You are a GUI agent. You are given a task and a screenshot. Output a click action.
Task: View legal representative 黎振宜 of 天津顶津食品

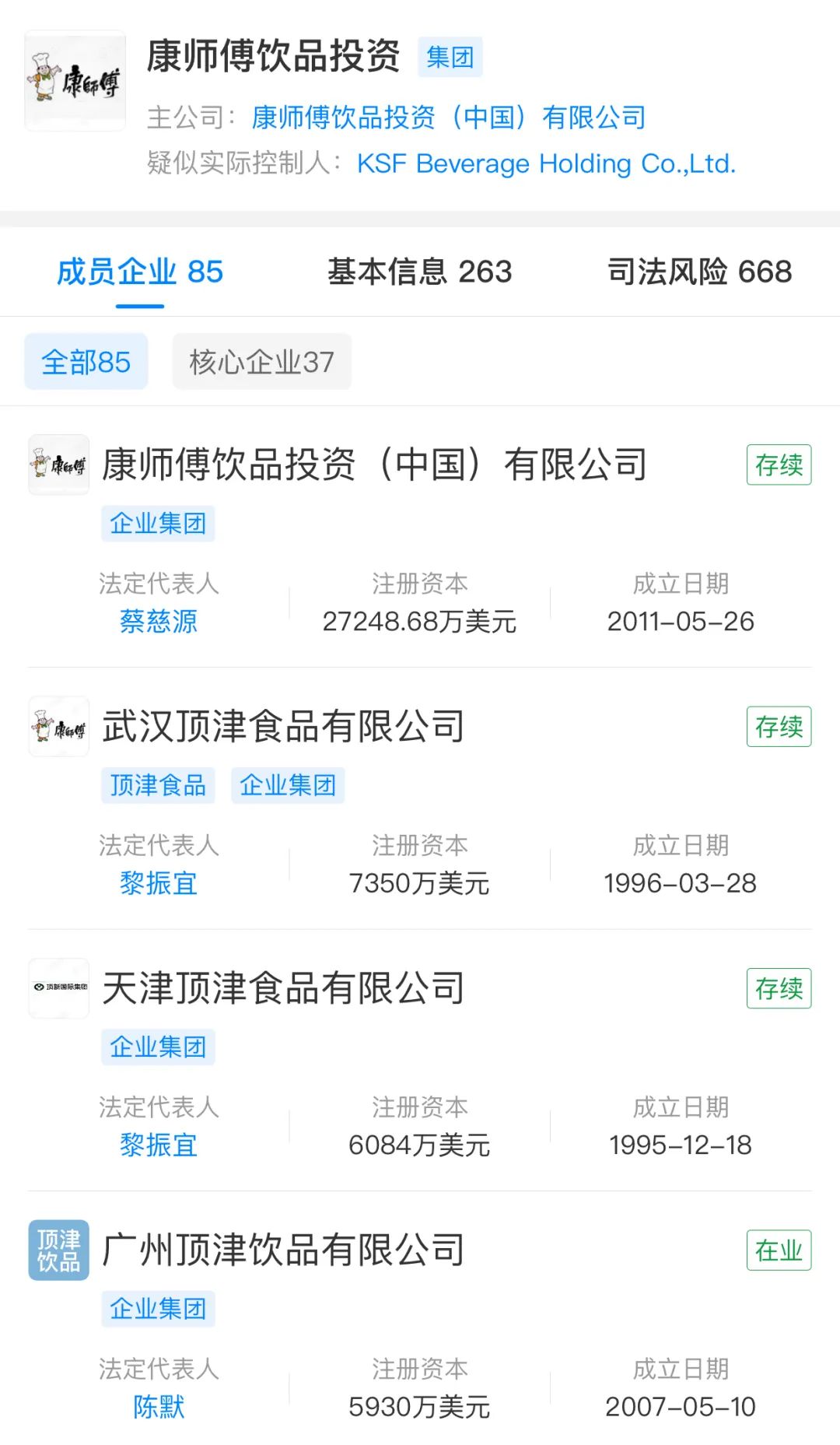pyautogui.click(x=159, y=1145)
